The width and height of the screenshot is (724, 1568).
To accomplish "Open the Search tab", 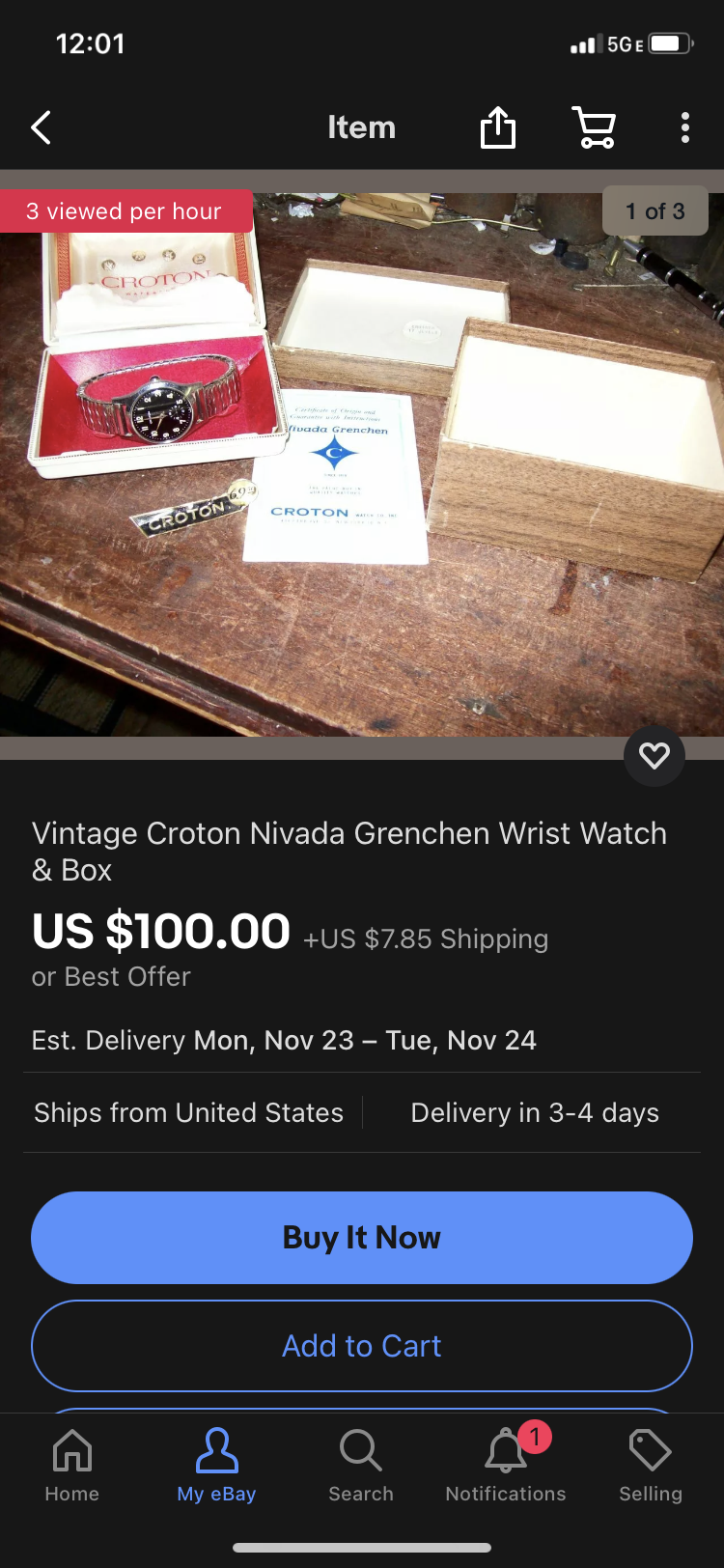I will point(361,1466).
